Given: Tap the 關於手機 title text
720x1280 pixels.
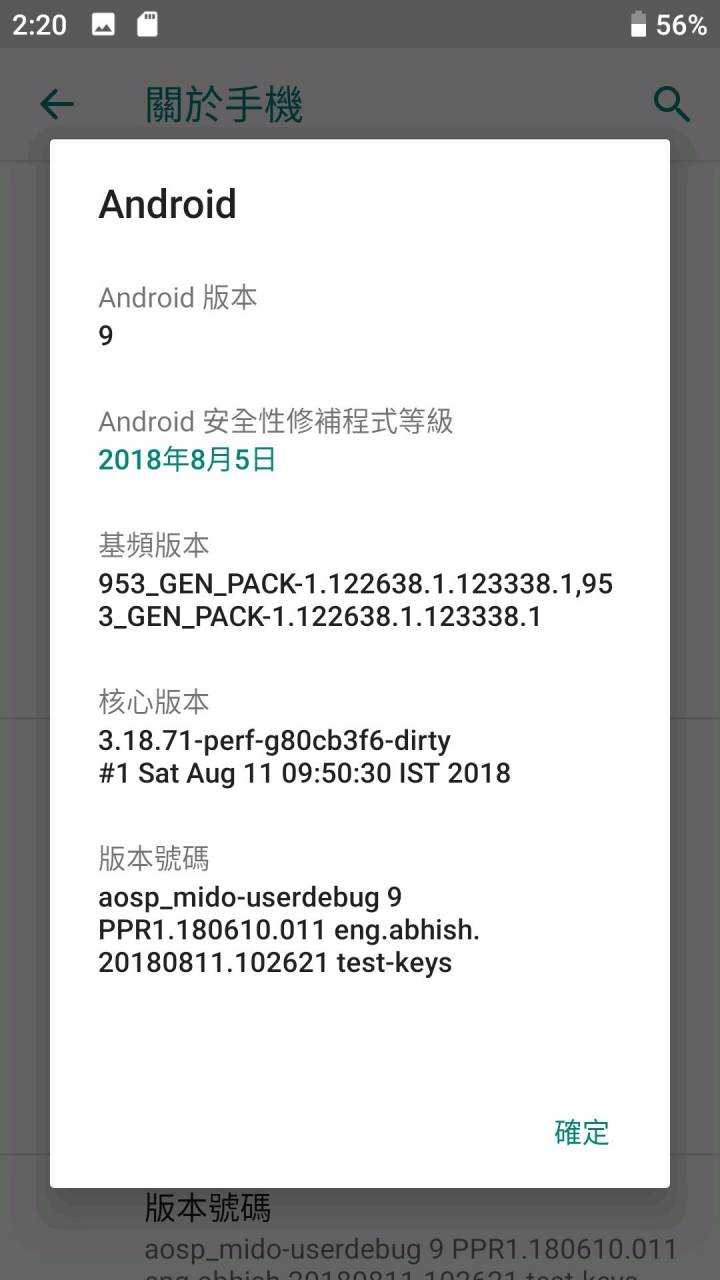Looking at the screenshot, I should (222, 104).
